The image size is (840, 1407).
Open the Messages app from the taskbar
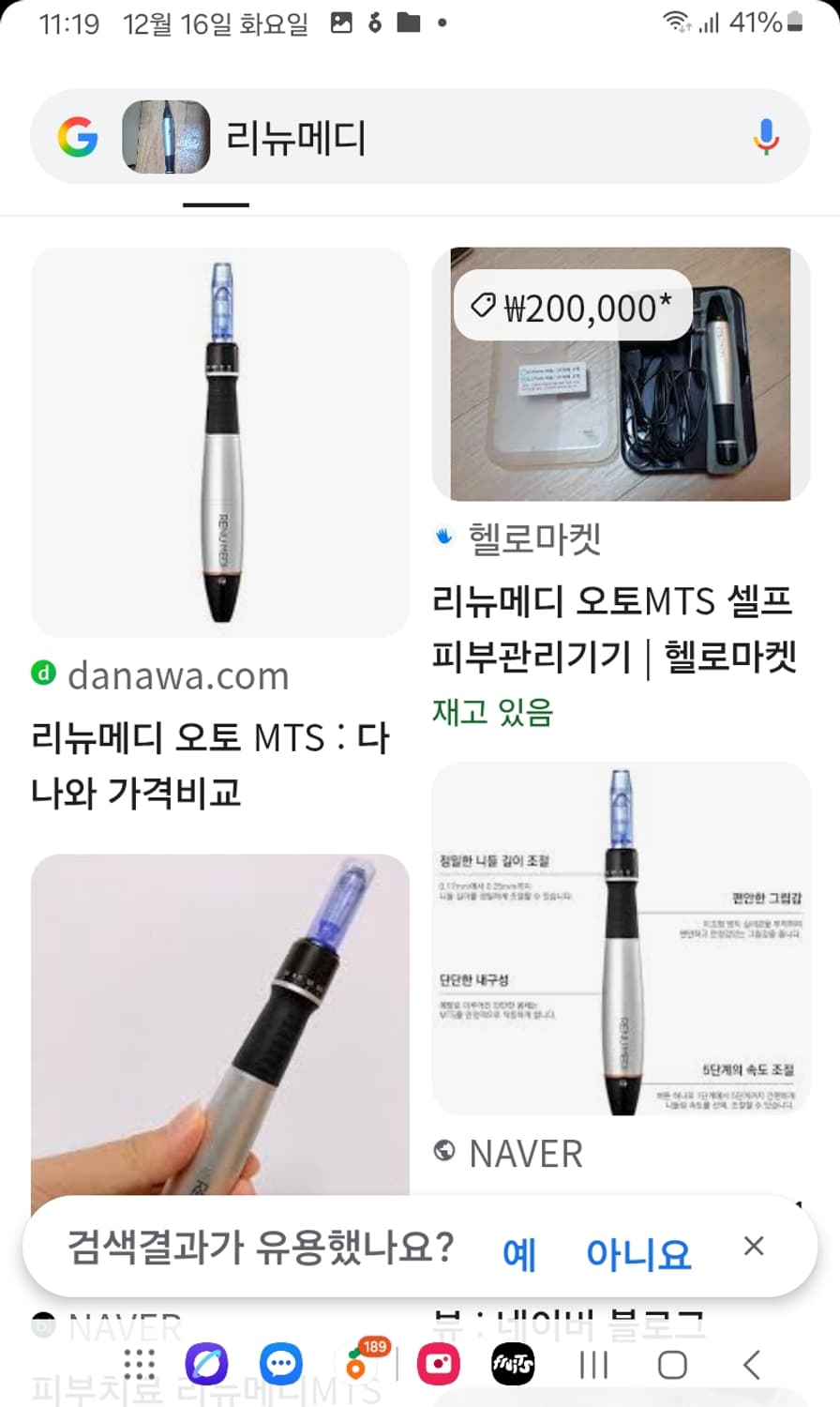[280, 1366]
